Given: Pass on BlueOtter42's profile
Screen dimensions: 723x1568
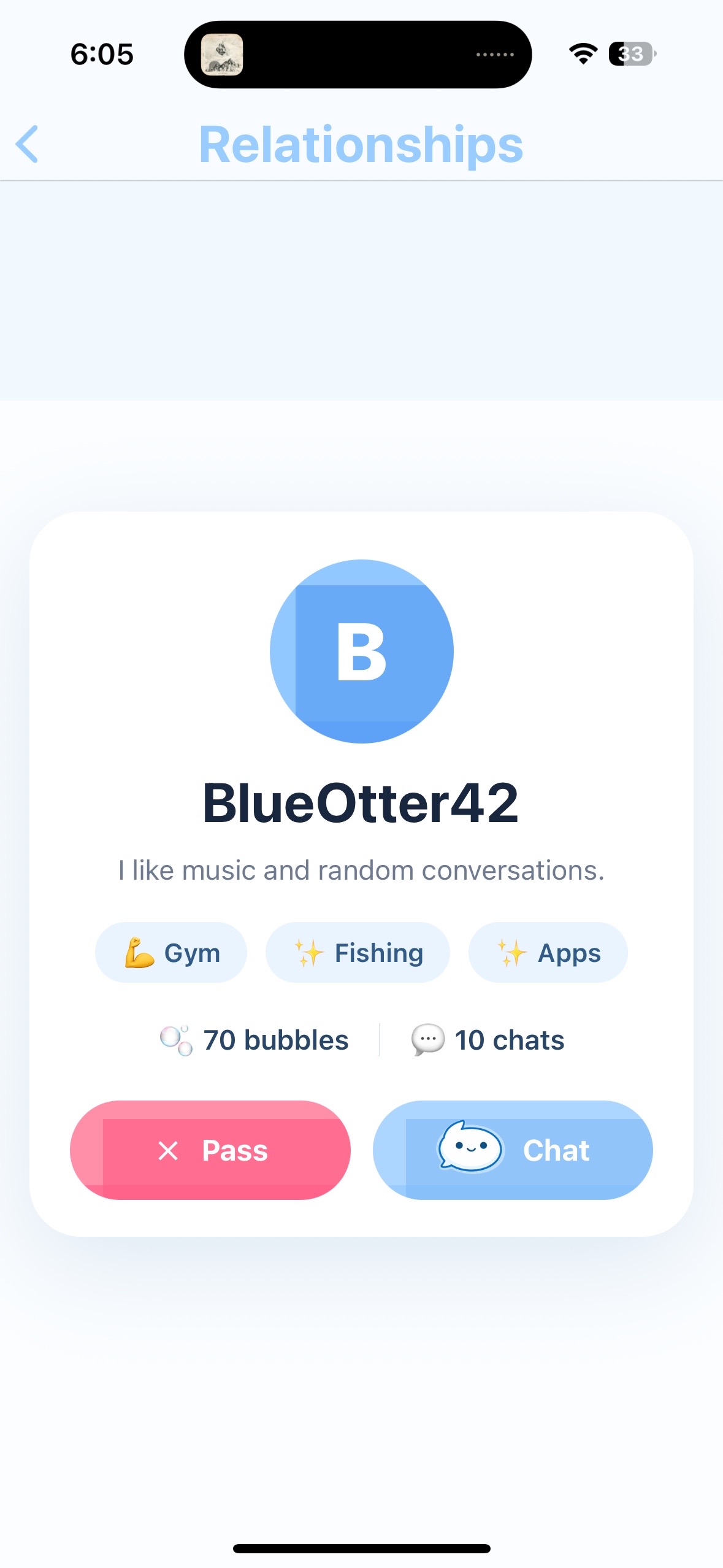Looking at the screenshot, I should coord(210,1150).
